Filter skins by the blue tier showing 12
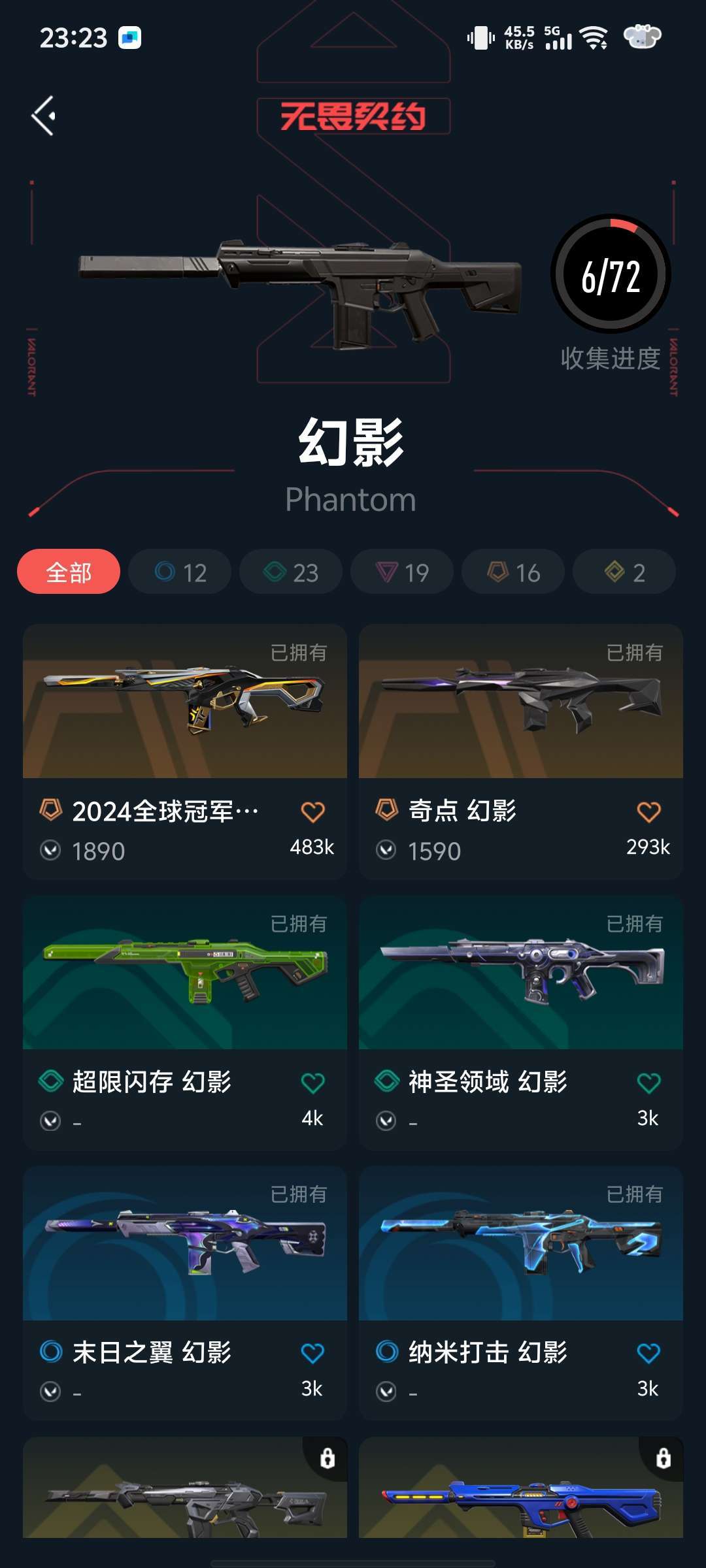Viewport: 706px width, 1568px height. click(180, 572)
